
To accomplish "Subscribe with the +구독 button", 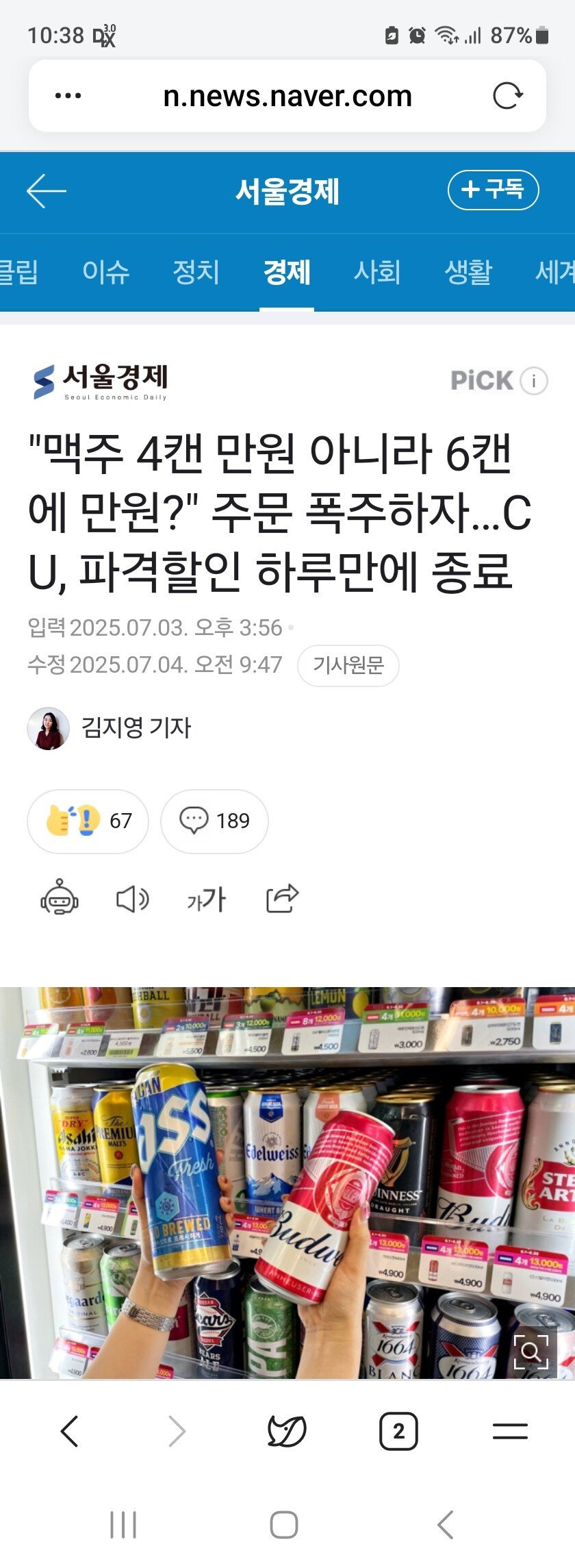I will click(493, 190).
